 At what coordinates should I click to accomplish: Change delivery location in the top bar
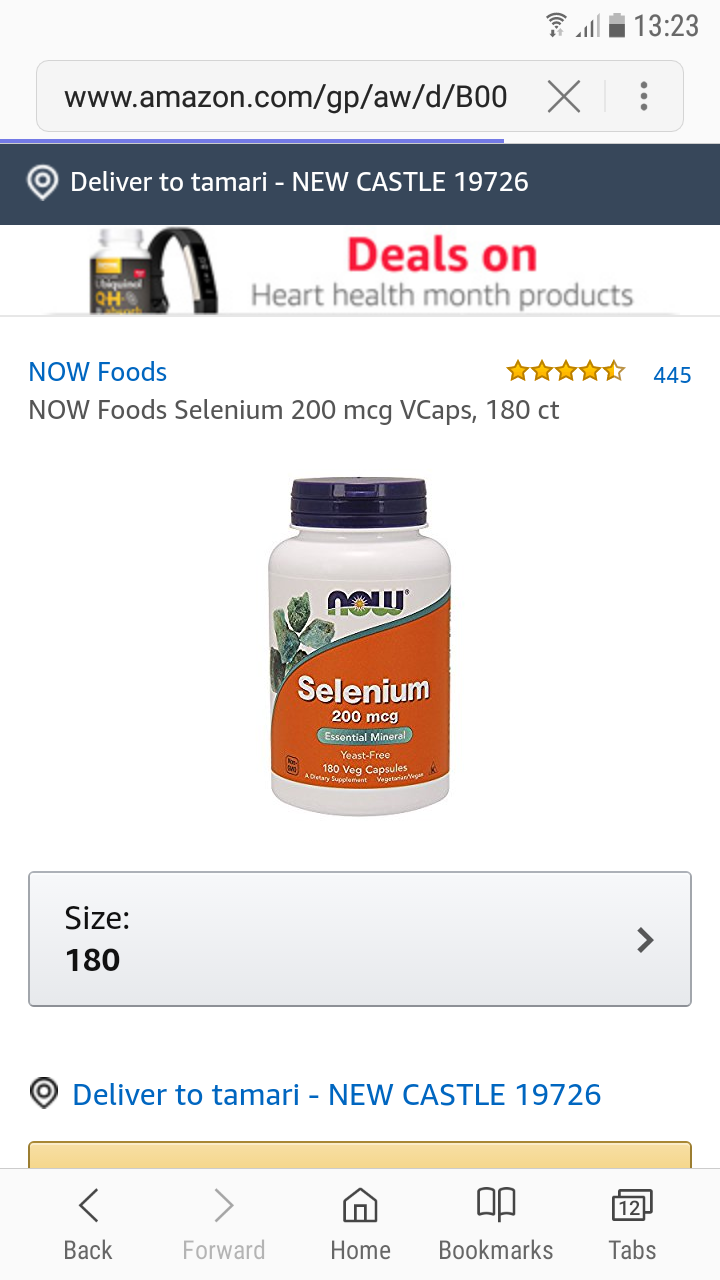[x=300, y=183]
